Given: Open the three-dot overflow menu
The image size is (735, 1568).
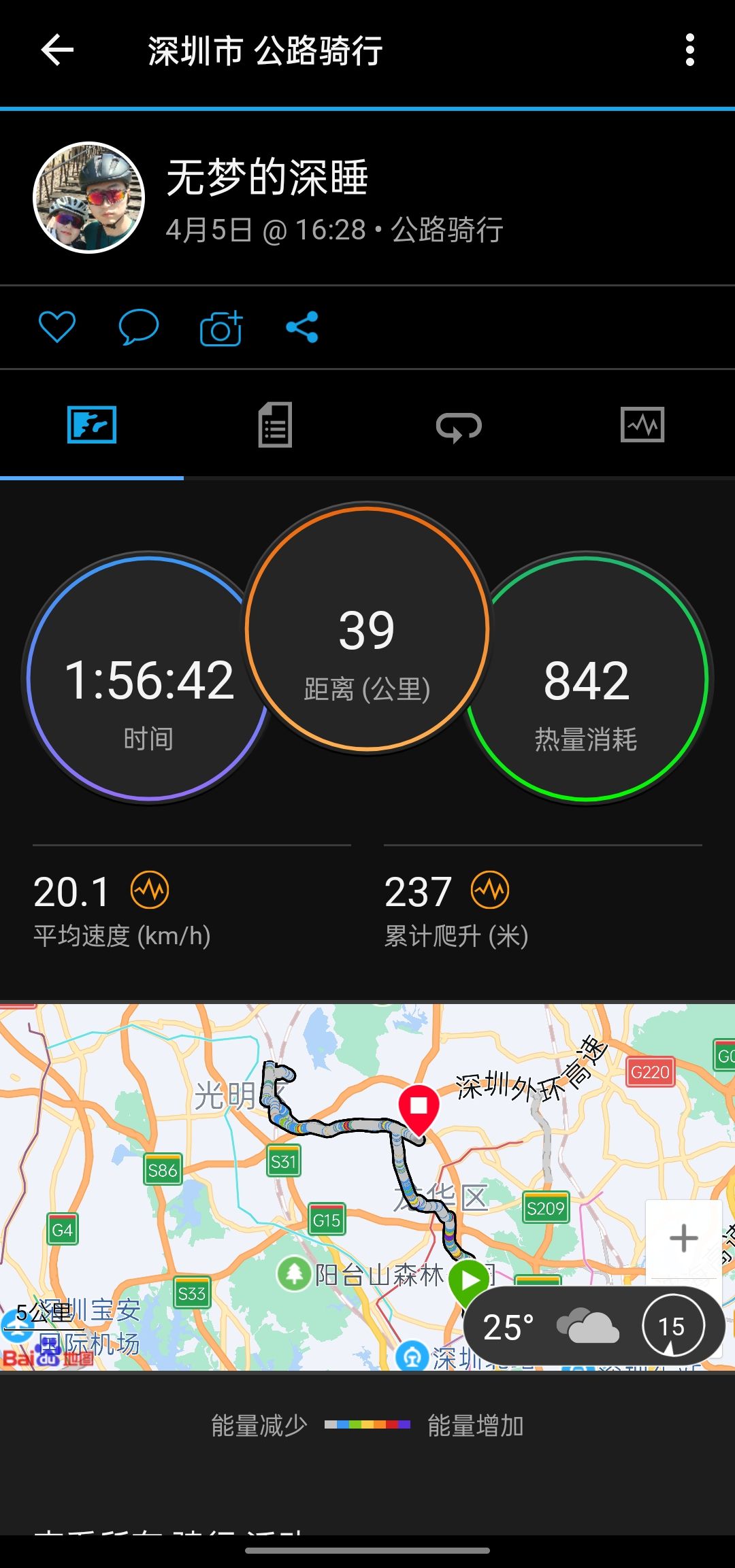Looking at the screenshot, I should [x=689, y=50].
